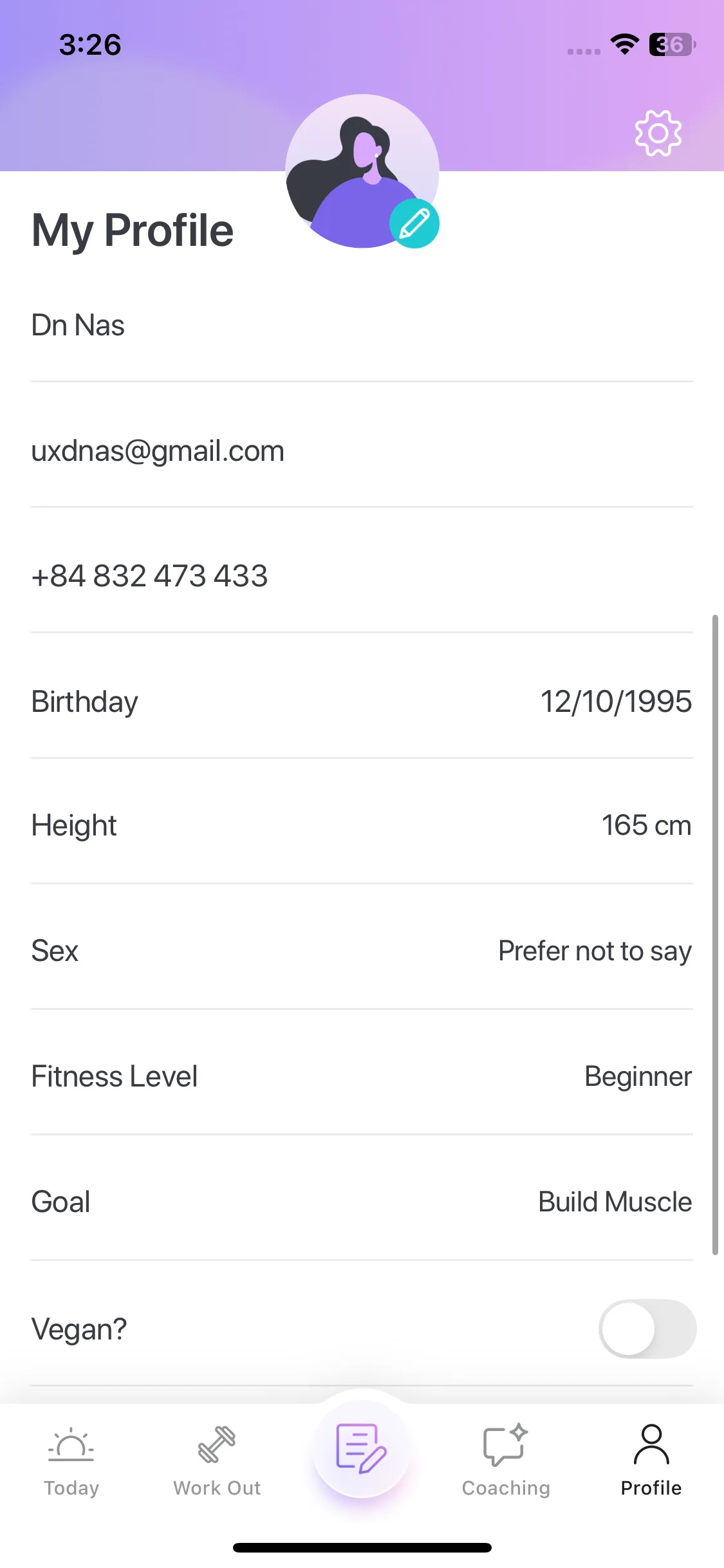Edit the name field Dn Nas
The height and width of the screenshot is (1568, 724).
[x=79, y=325]
